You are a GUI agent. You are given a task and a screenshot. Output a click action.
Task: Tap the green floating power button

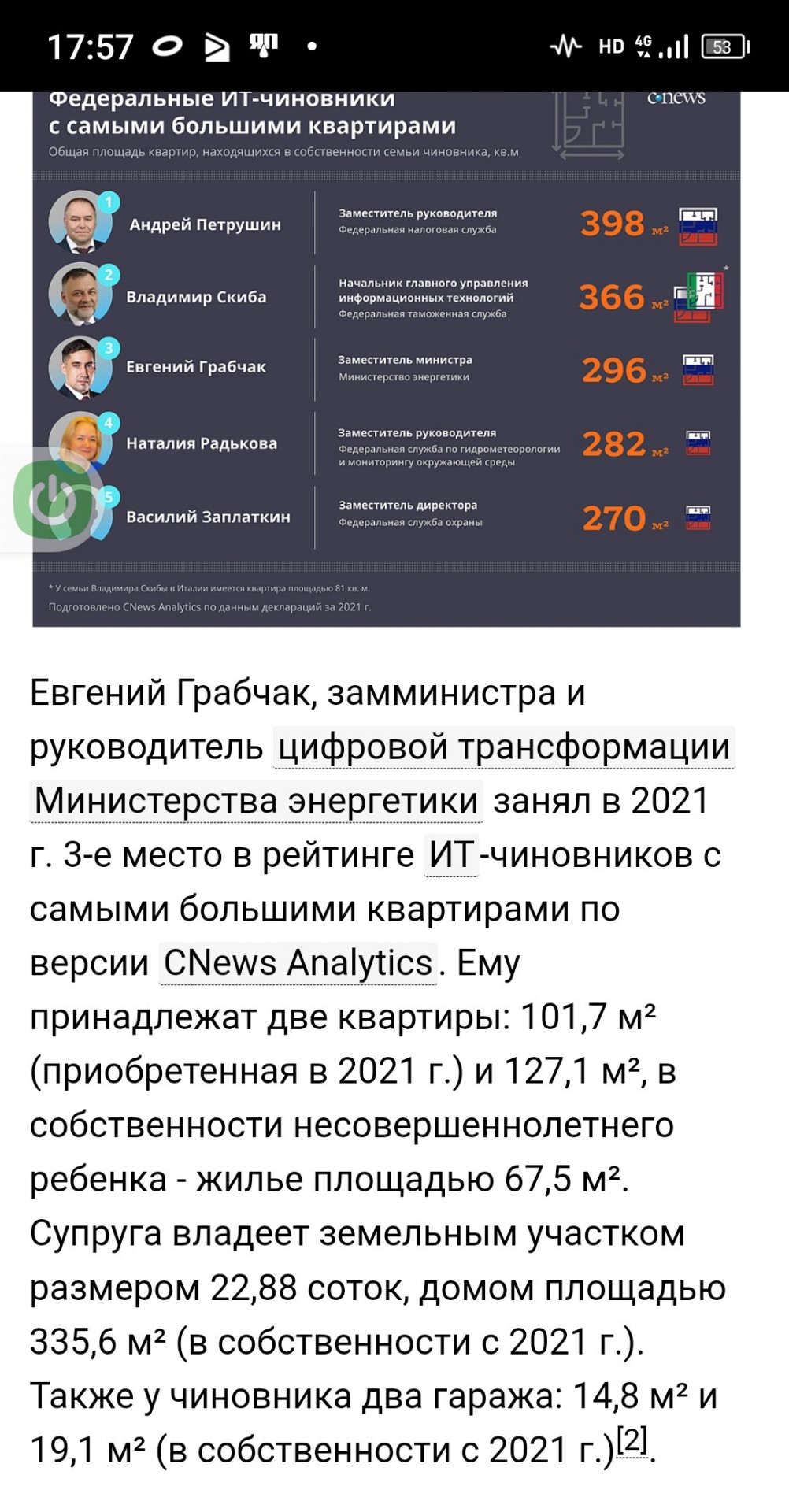52,500
